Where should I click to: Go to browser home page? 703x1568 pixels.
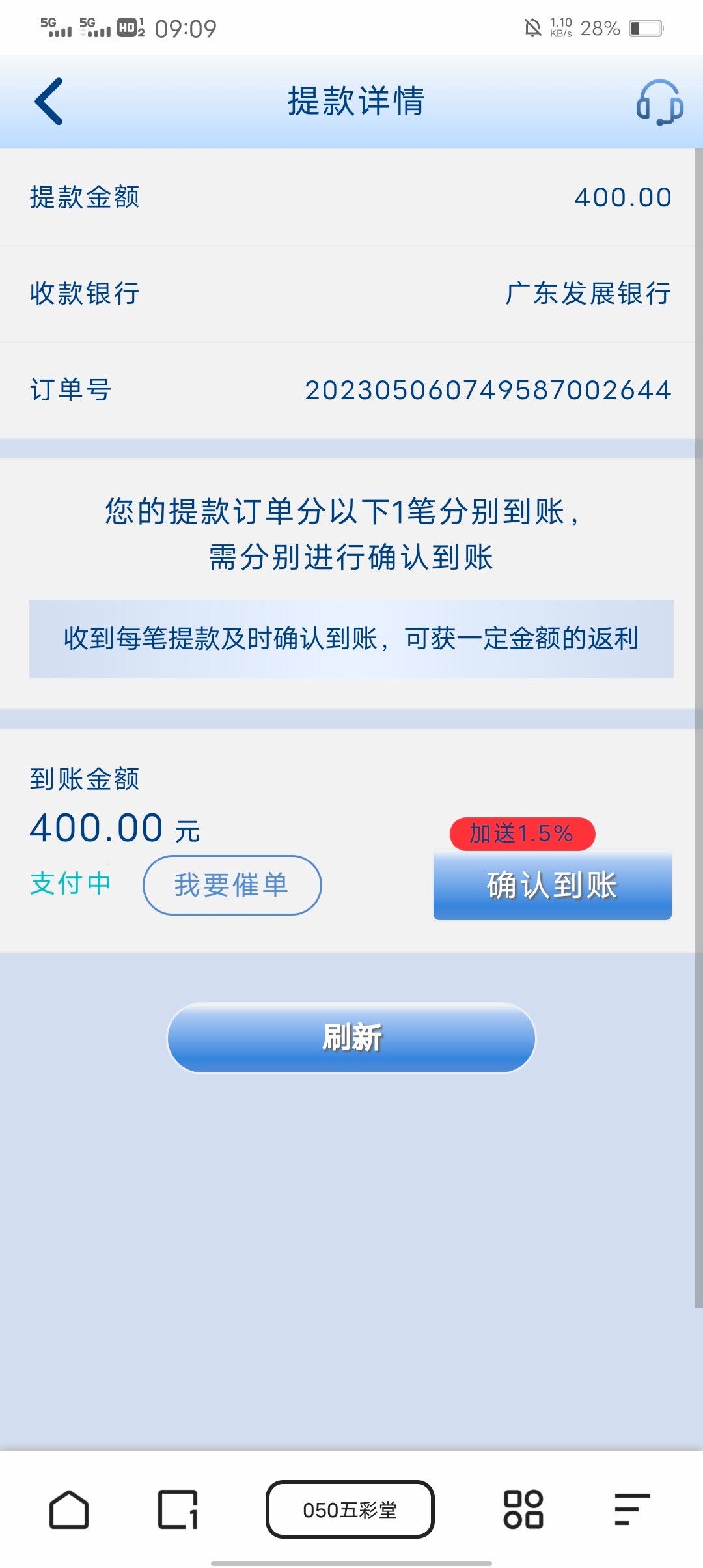[69, 1509]
